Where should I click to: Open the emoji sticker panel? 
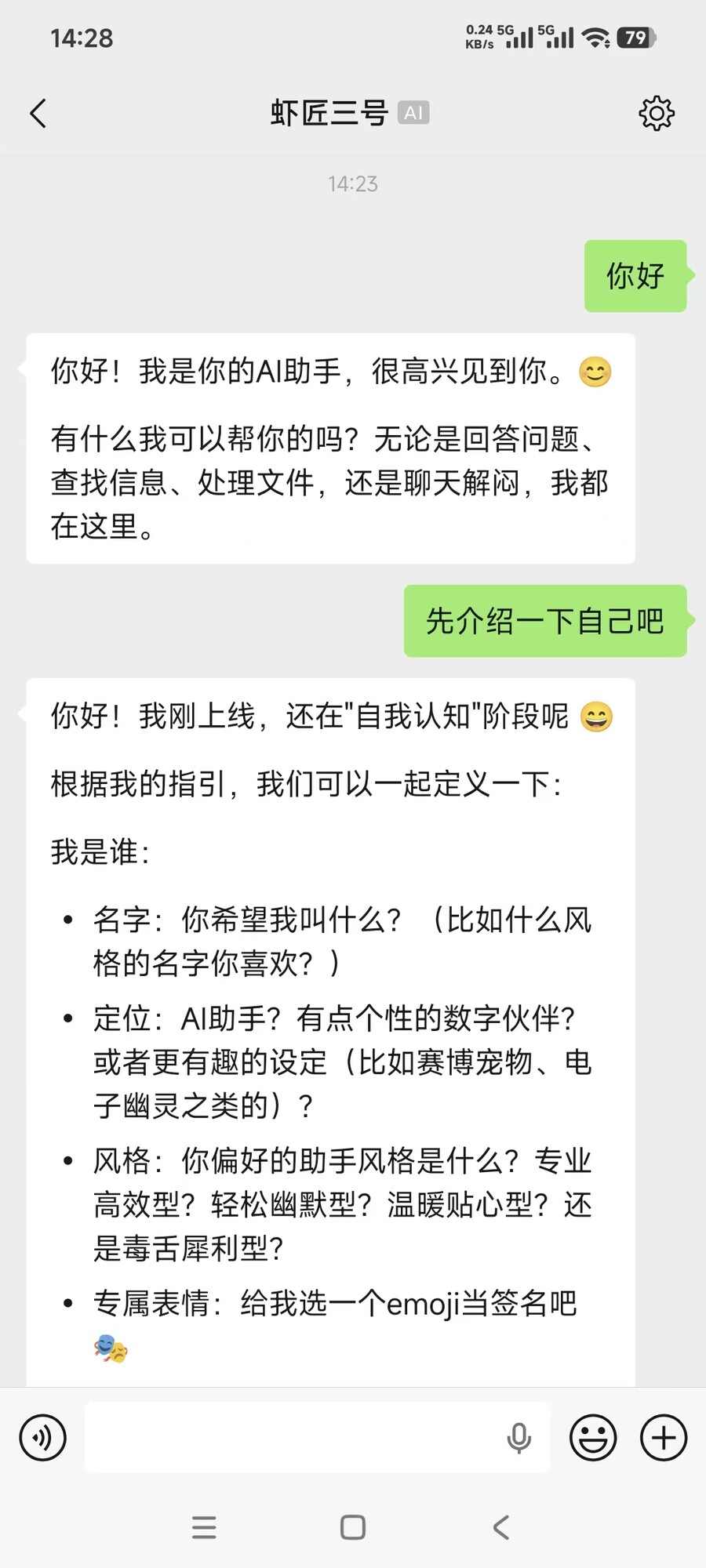click(x=593, y=1437)
